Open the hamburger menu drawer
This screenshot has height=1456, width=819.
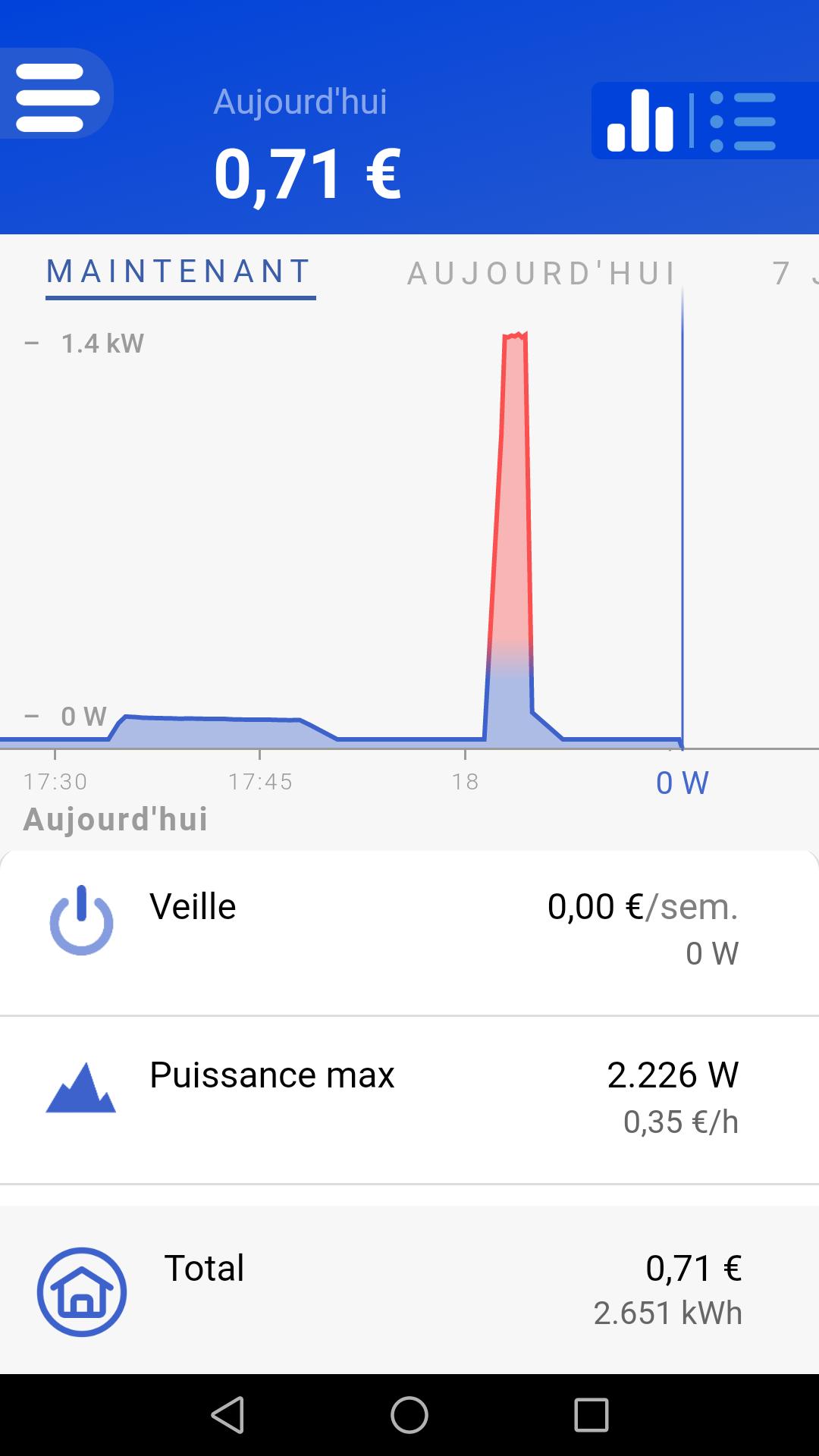coord(57,96)
